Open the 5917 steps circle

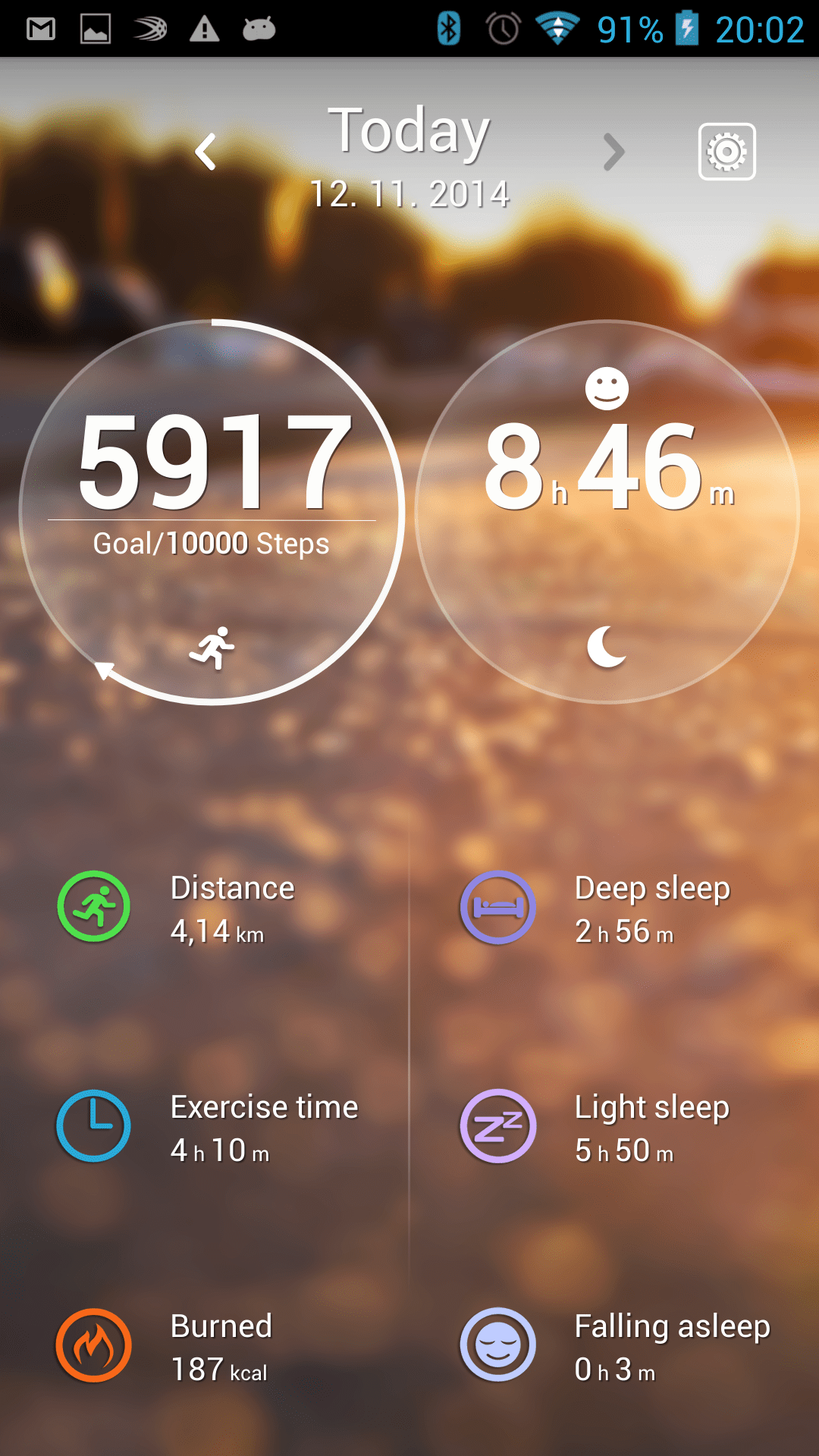212,512
